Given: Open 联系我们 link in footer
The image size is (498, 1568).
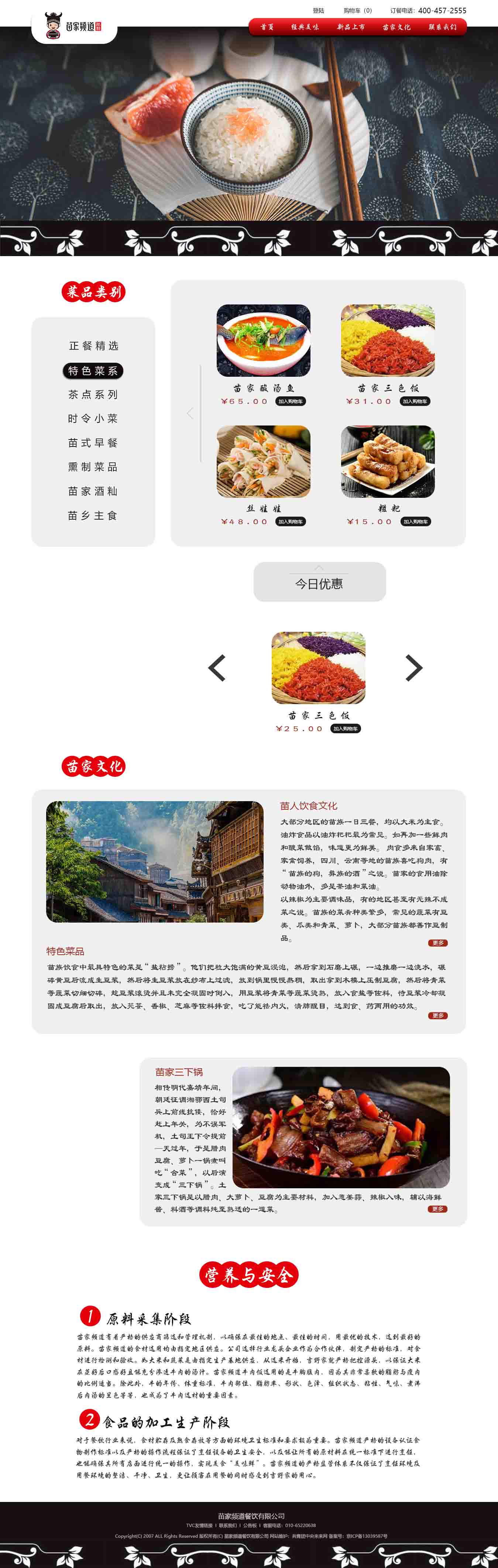Looking at the screenshot, I should (228, 1526).
